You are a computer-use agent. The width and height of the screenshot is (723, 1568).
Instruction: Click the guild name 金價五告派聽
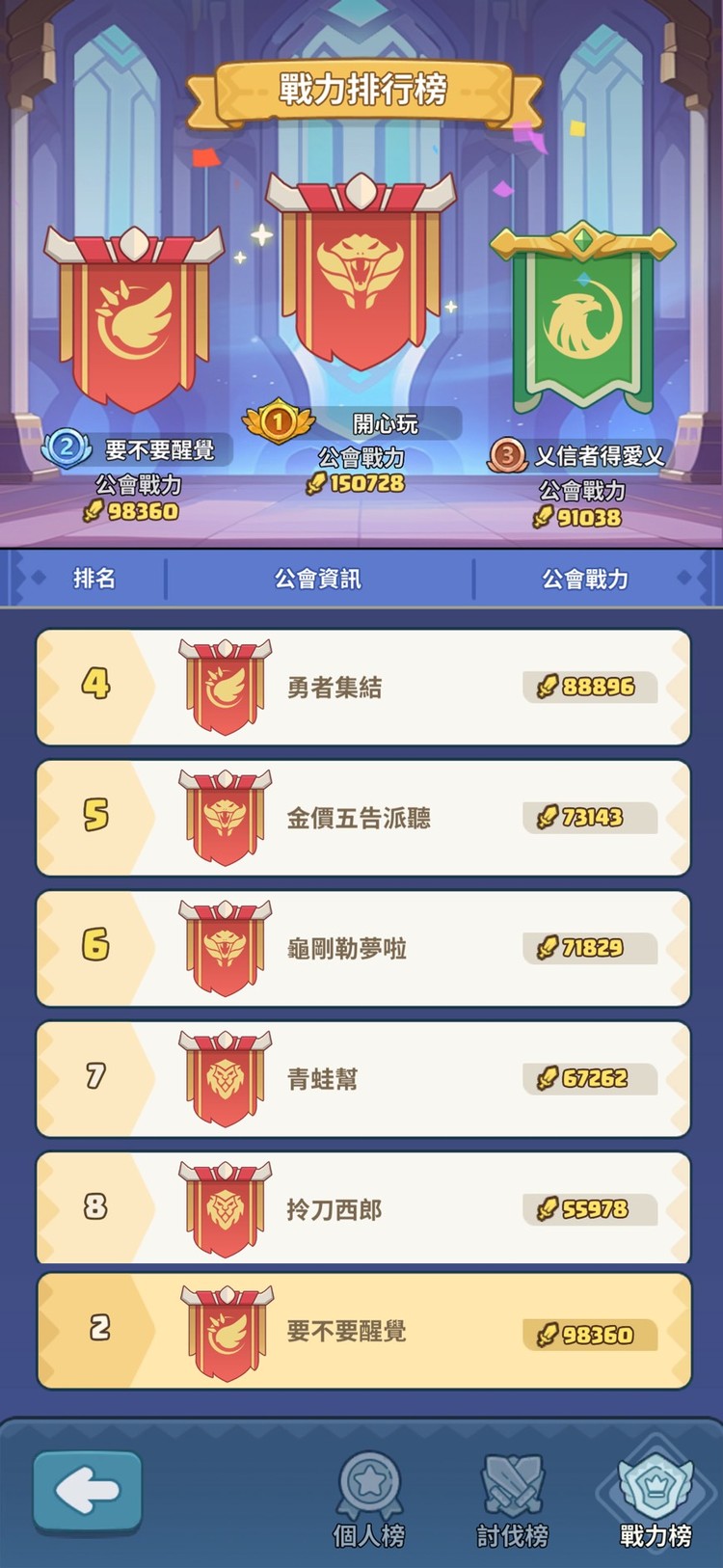point(361,817)
